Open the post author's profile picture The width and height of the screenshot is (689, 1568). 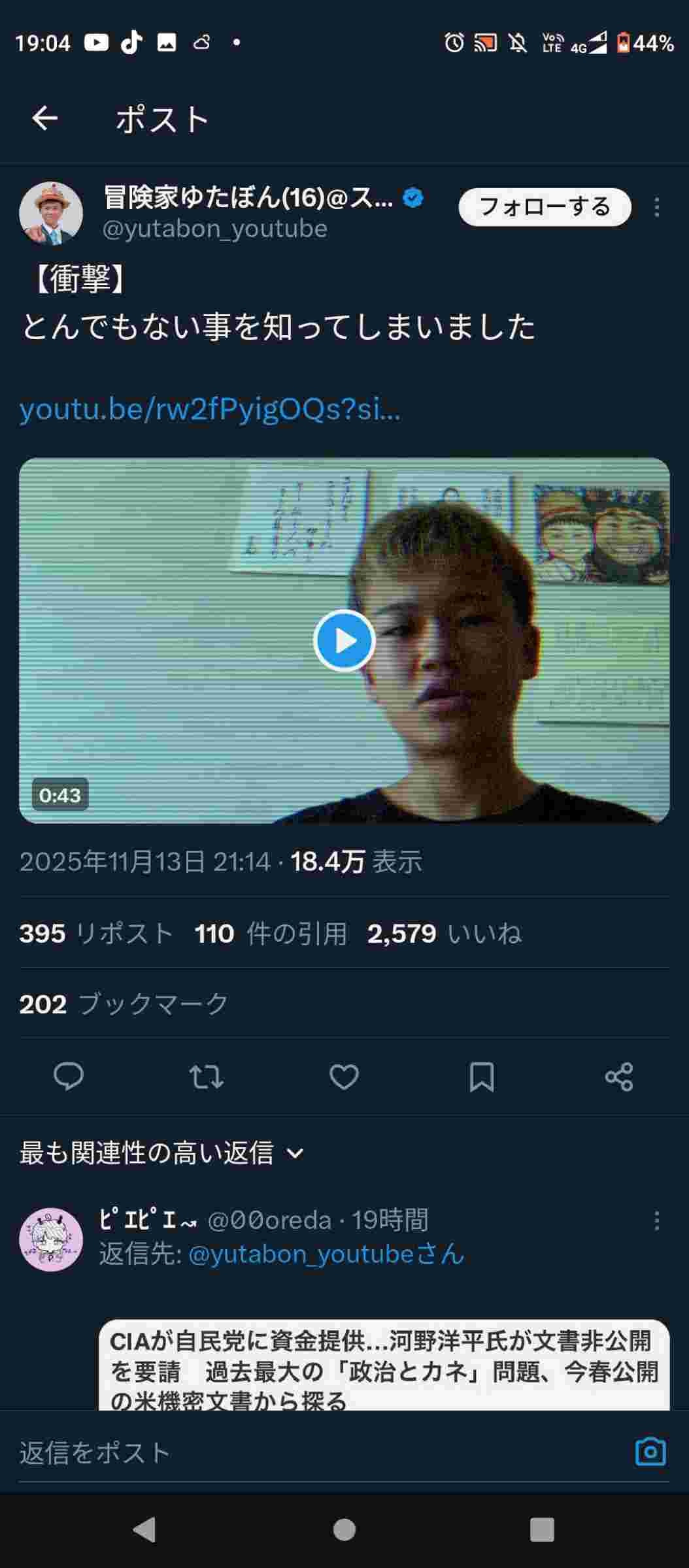pos(51,213)
